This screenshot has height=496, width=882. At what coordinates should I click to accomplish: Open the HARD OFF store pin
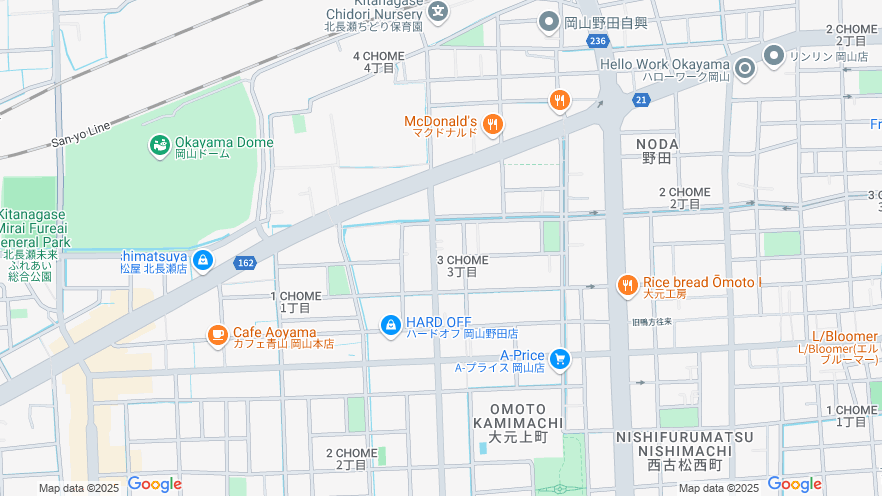(x=391, y=325)
